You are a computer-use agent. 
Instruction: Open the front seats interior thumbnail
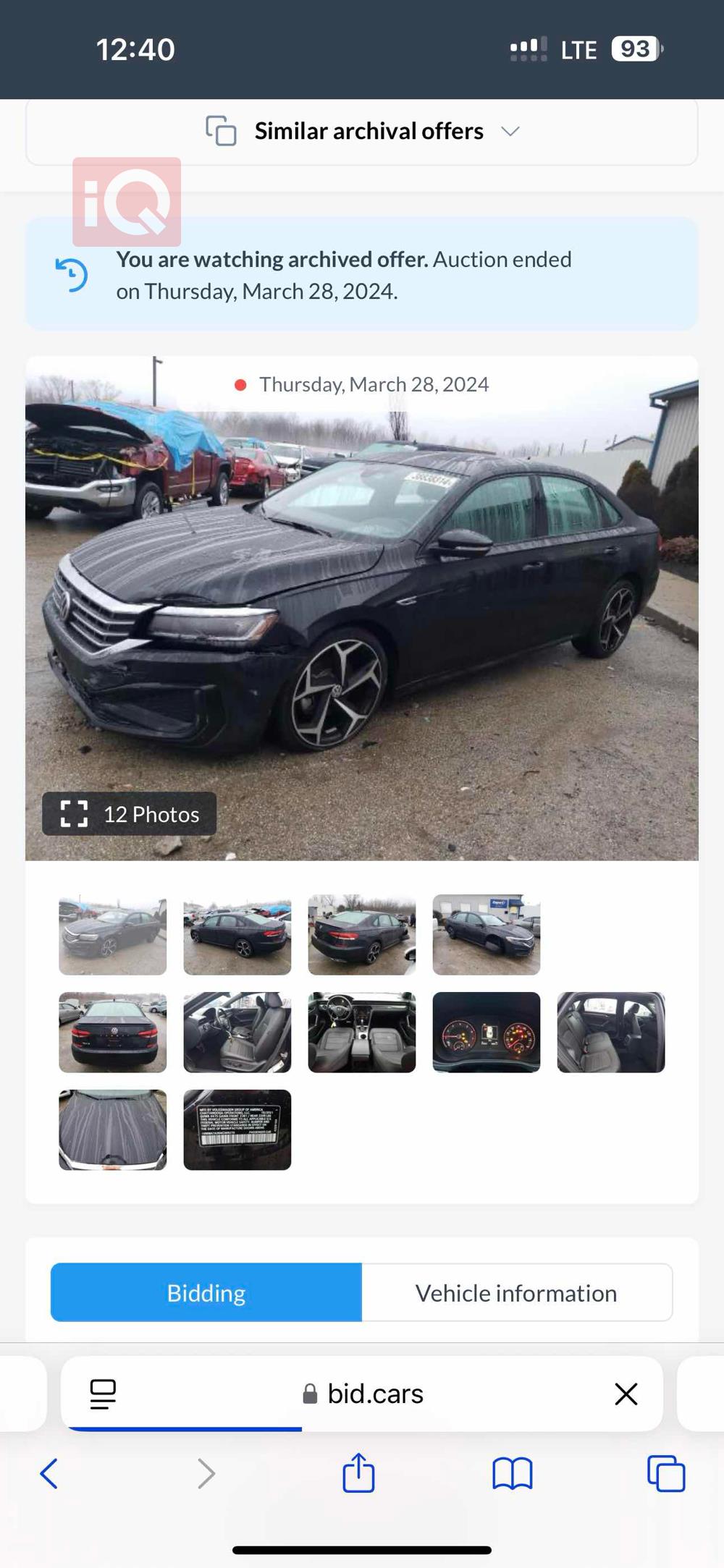pyautogui.click(x=237, y=1033)
